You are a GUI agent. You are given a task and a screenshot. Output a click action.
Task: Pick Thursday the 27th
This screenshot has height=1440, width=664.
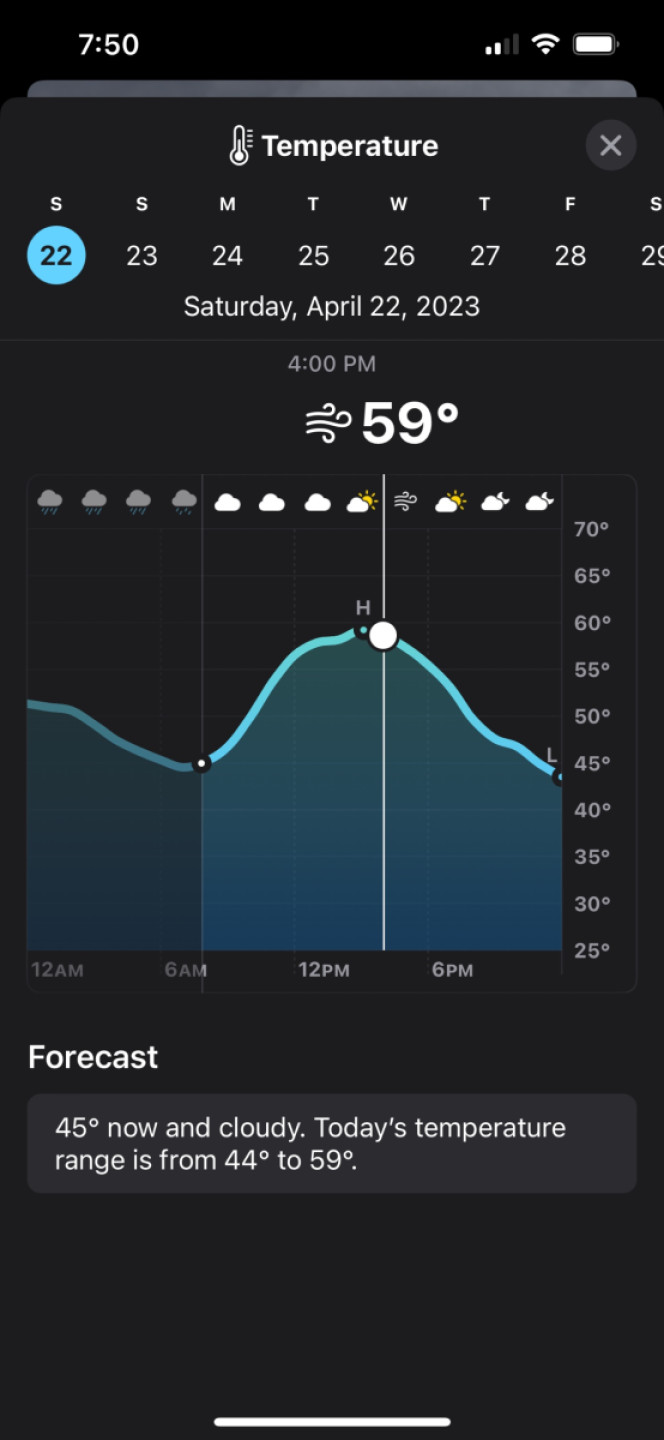(x=485, y=255)
